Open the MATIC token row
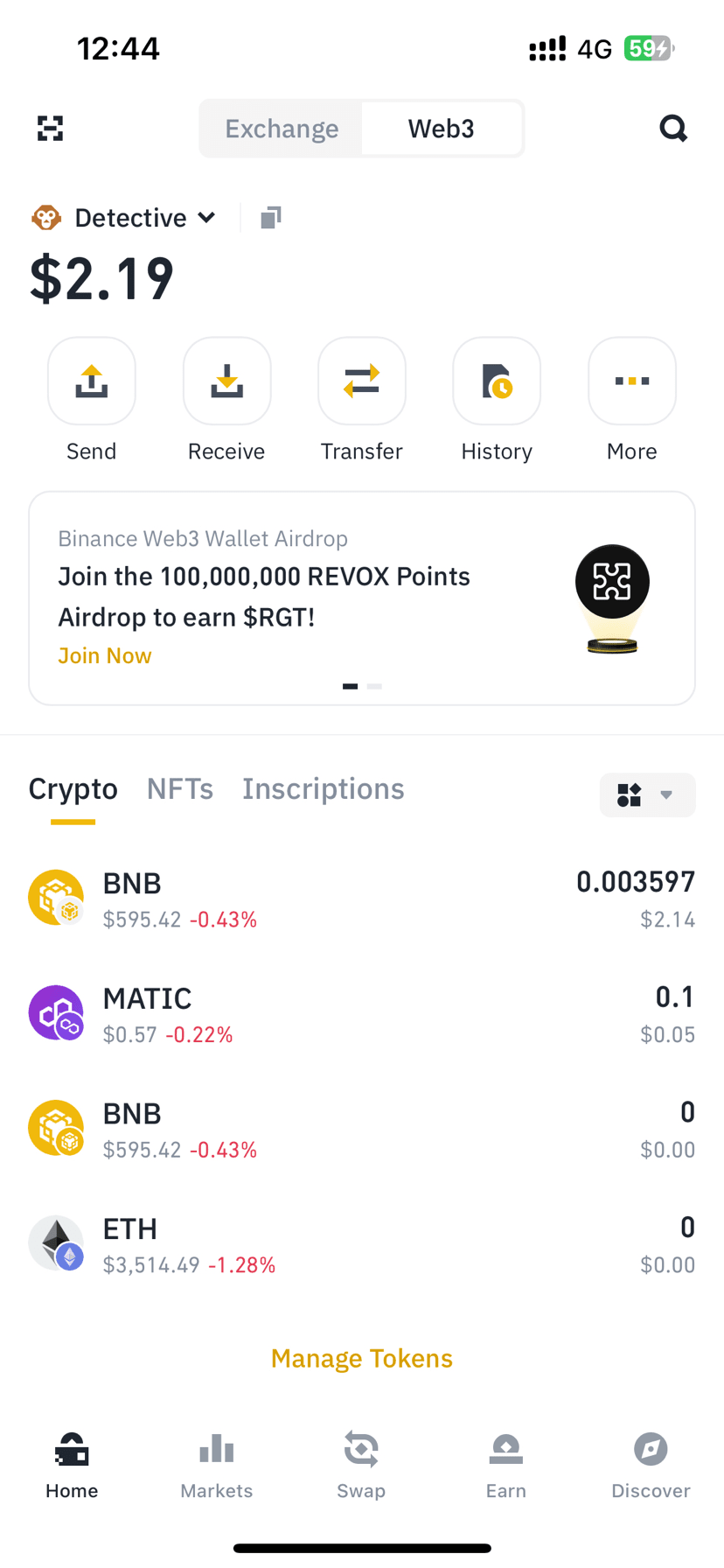Viewport: 724px width, 1568px height. [x=362, y=1014]
